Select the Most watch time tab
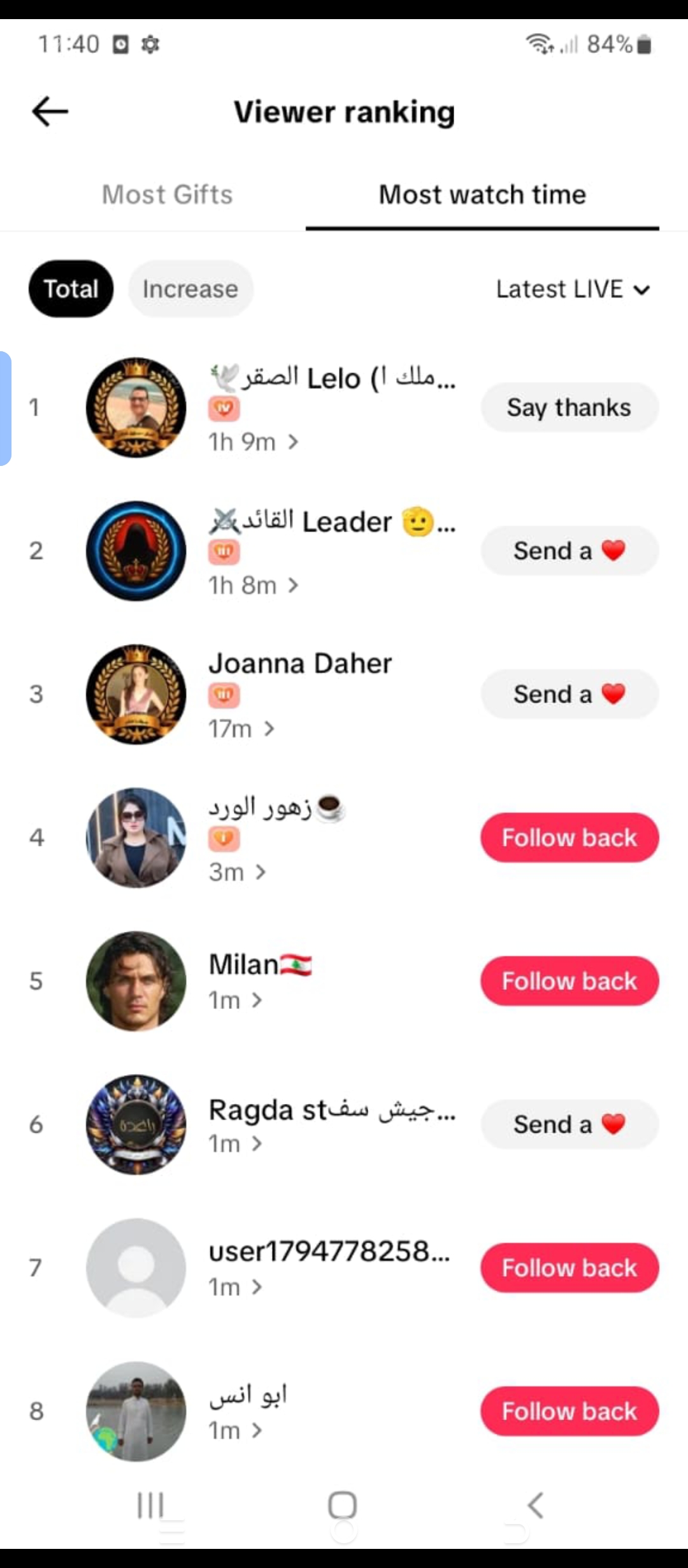The width and height of the screenshot is (688, 1568). tap(482, 194)
